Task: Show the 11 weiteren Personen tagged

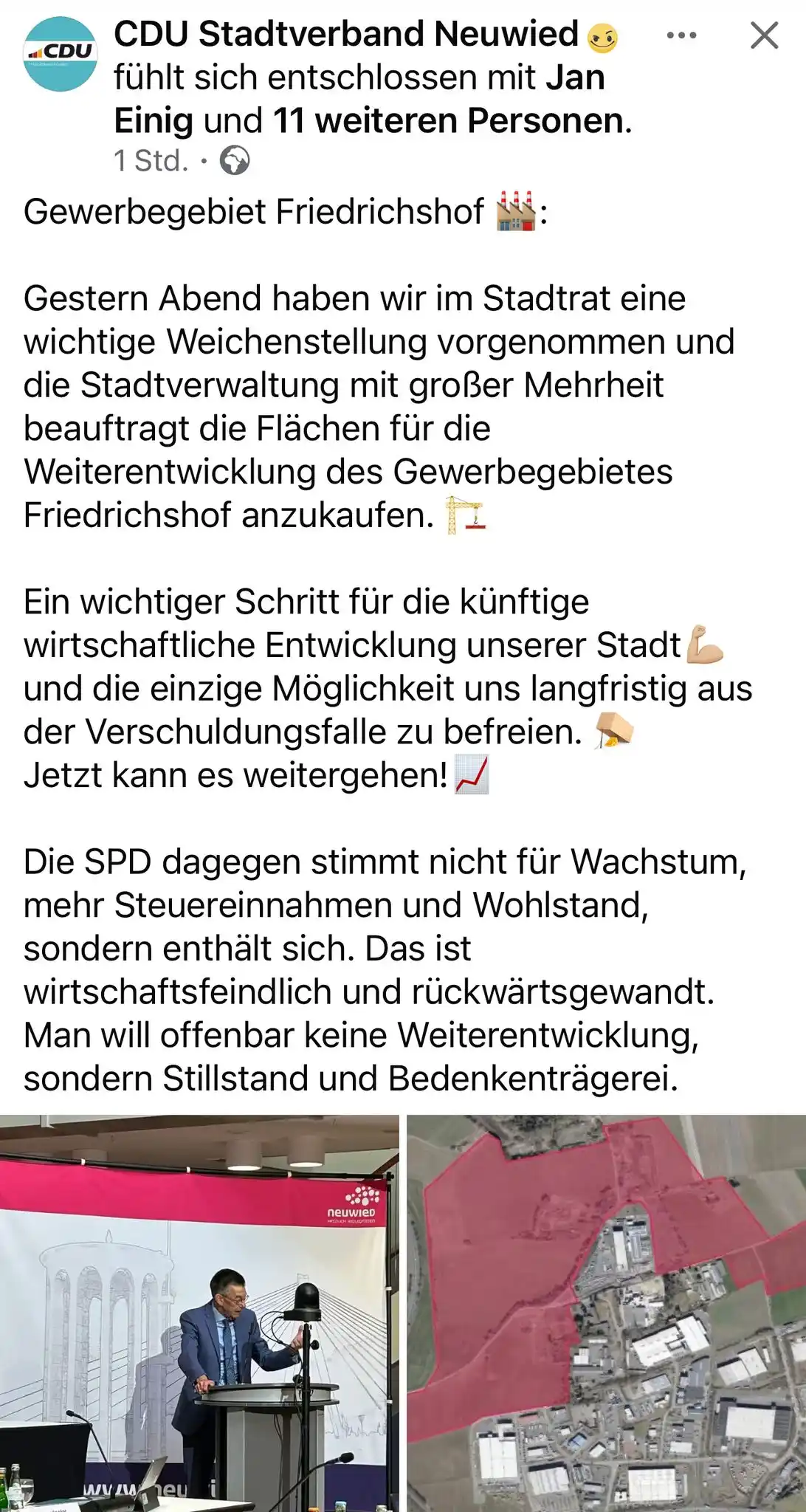Action: click(x=449, y=121)
